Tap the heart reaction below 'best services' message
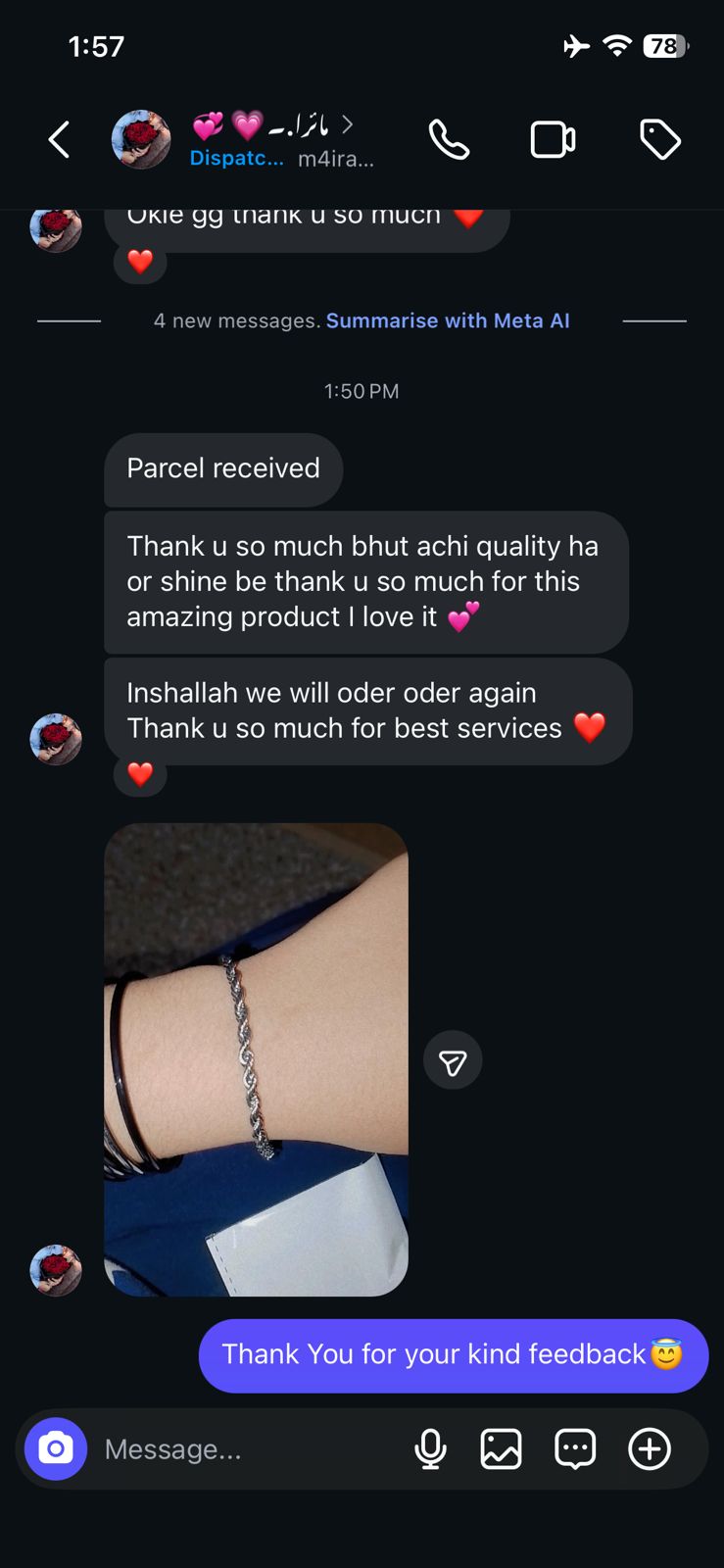Screen dimensions: 724x1568 click(x=140, y=774)
